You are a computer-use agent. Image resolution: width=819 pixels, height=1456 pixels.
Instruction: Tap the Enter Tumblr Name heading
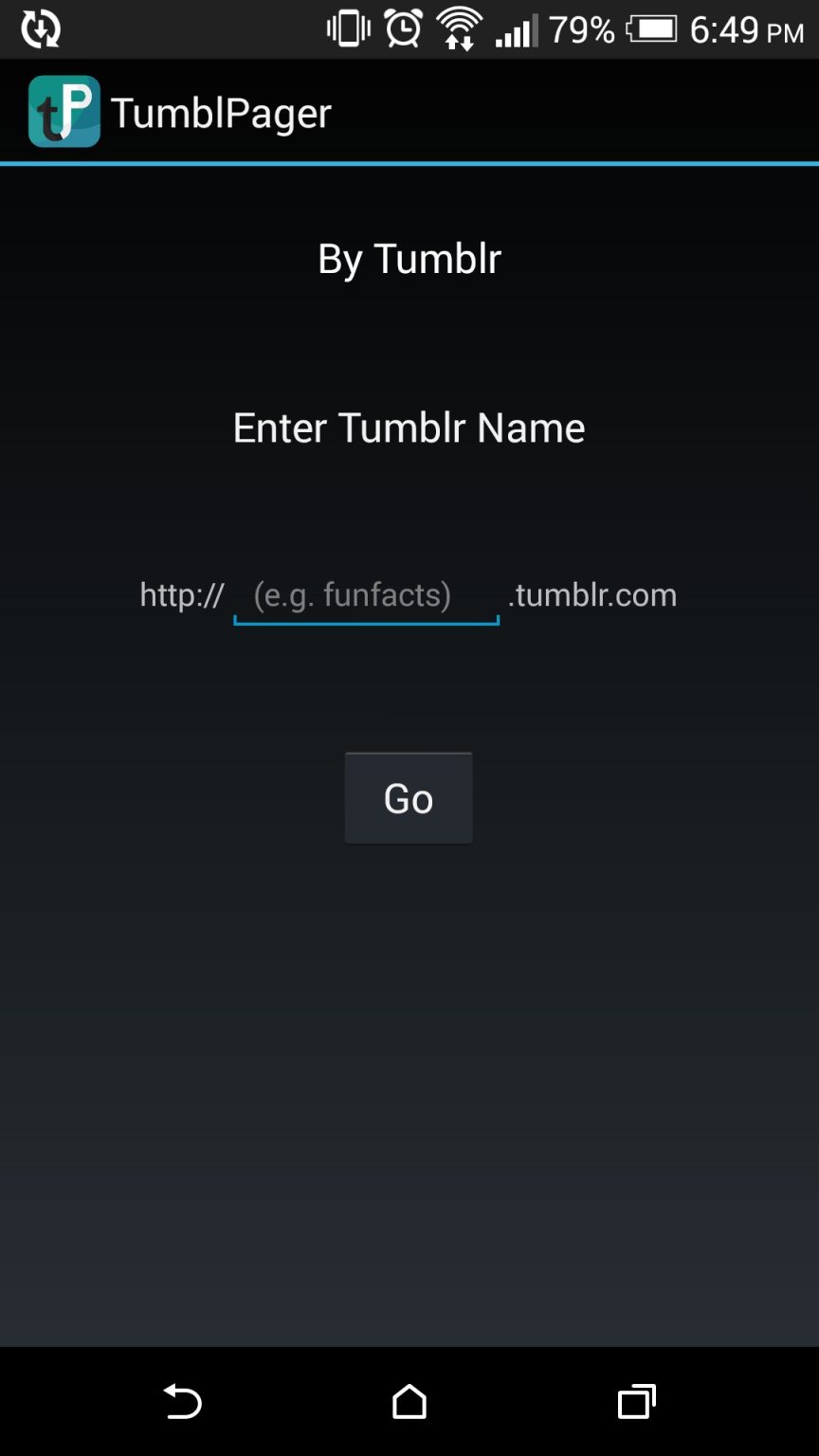pos(409,428)
